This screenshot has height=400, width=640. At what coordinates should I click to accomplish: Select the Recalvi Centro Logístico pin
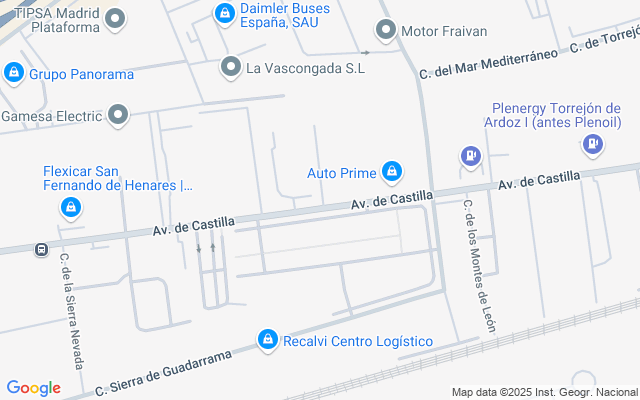[266, 340]
